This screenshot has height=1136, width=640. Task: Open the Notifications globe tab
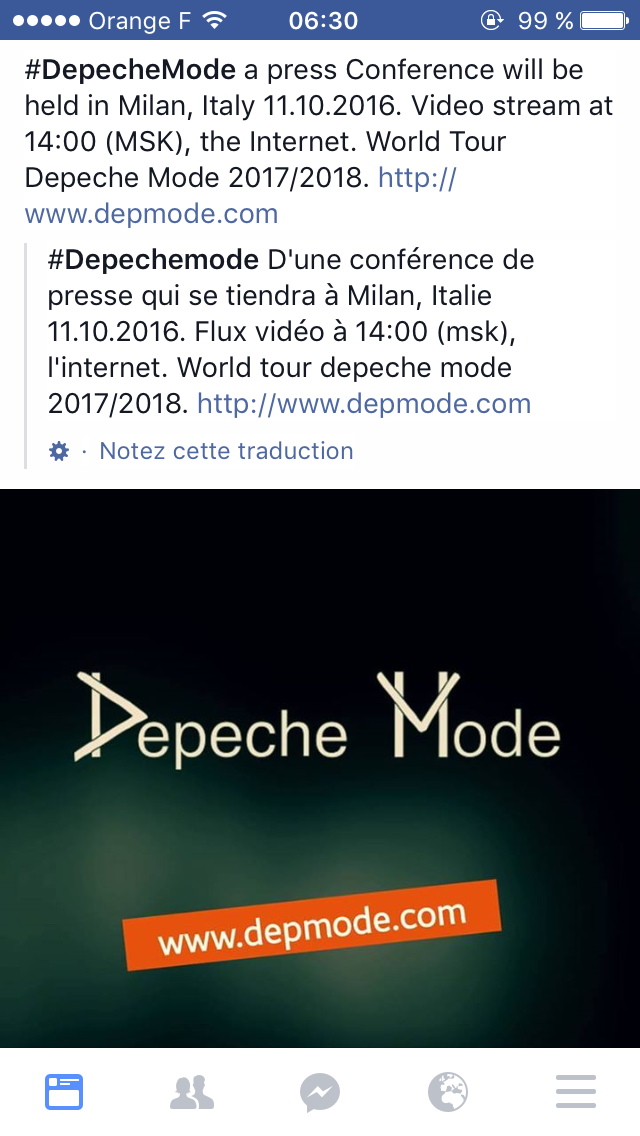tap(448, 1092)
